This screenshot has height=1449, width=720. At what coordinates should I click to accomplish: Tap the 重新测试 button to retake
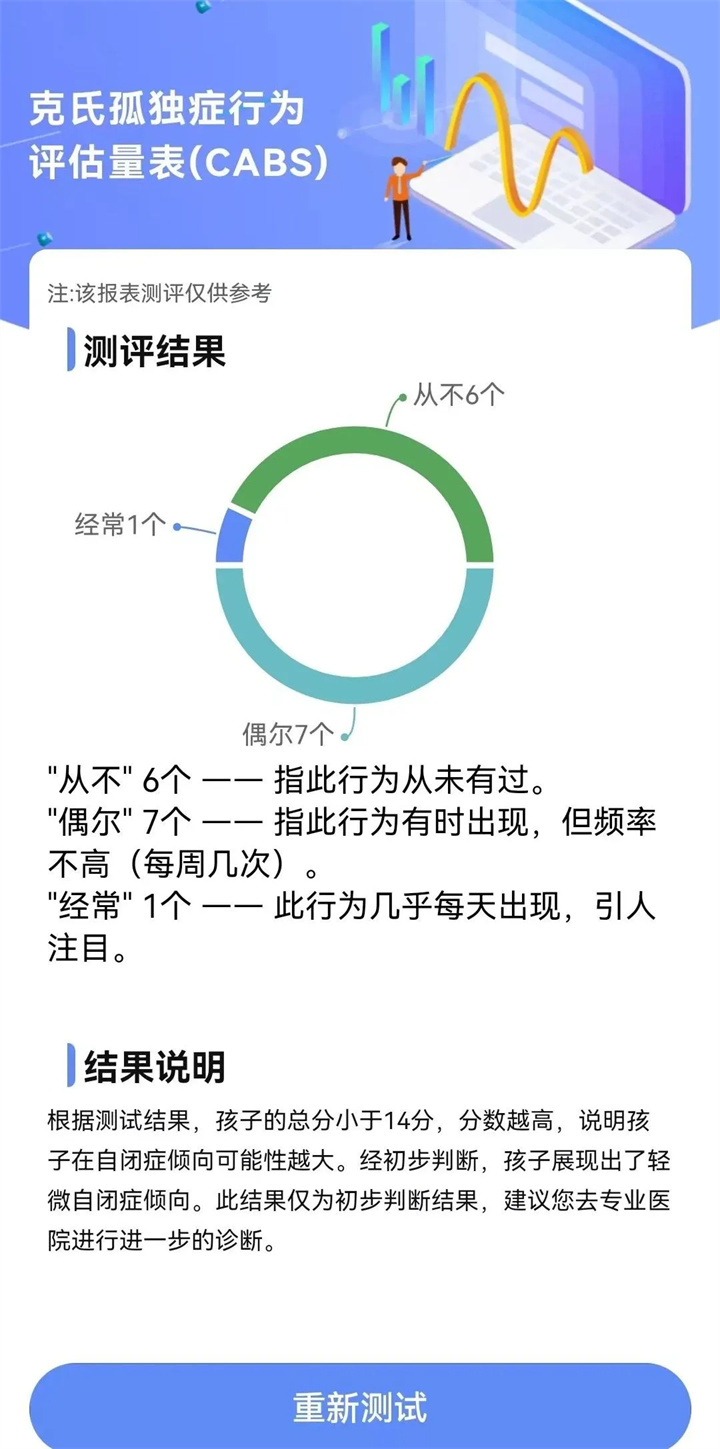(360, 1406)
